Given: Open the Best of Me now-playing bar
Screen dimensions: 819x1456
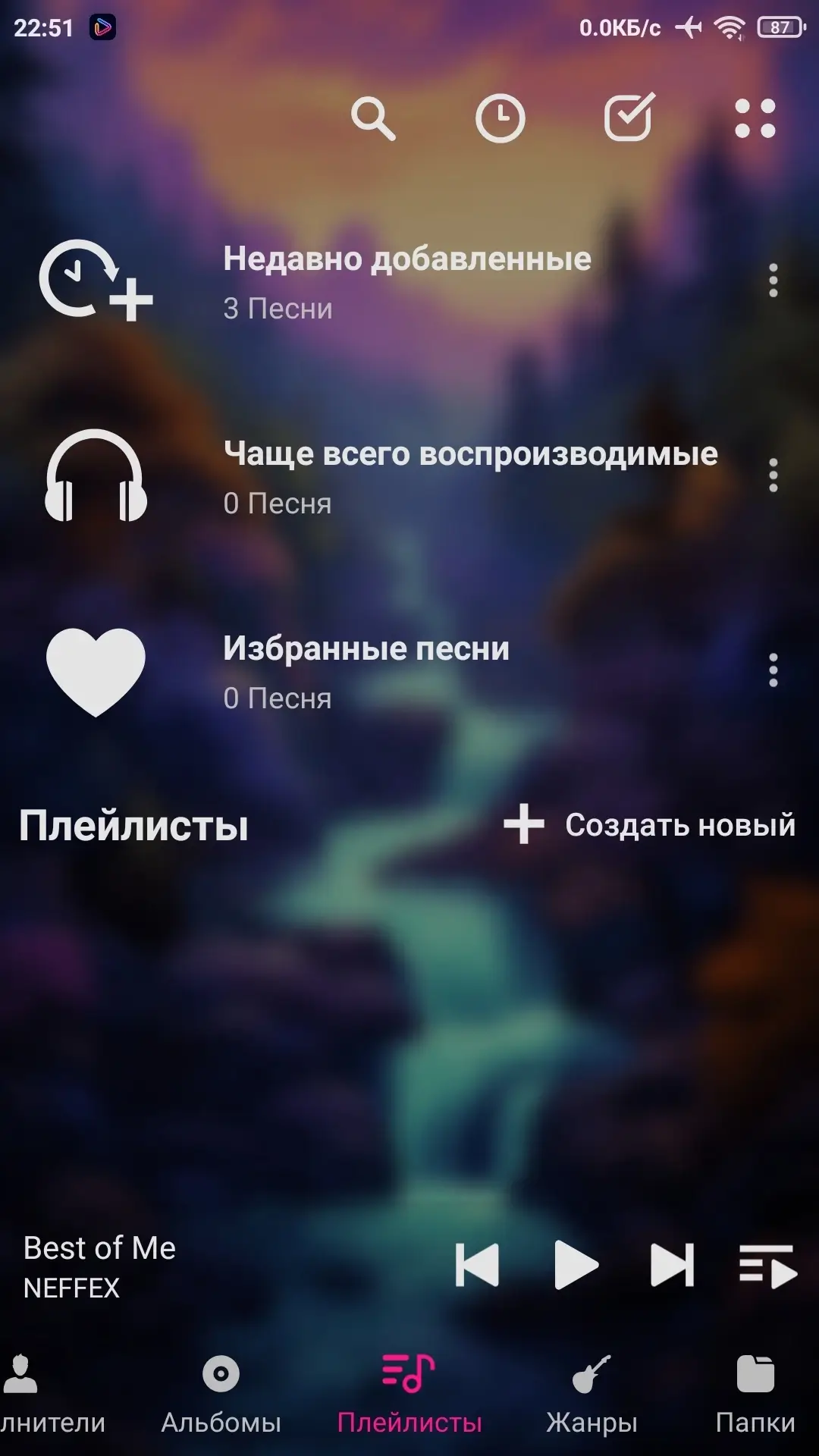Looking at the screenshot, I should point(152,1266).
